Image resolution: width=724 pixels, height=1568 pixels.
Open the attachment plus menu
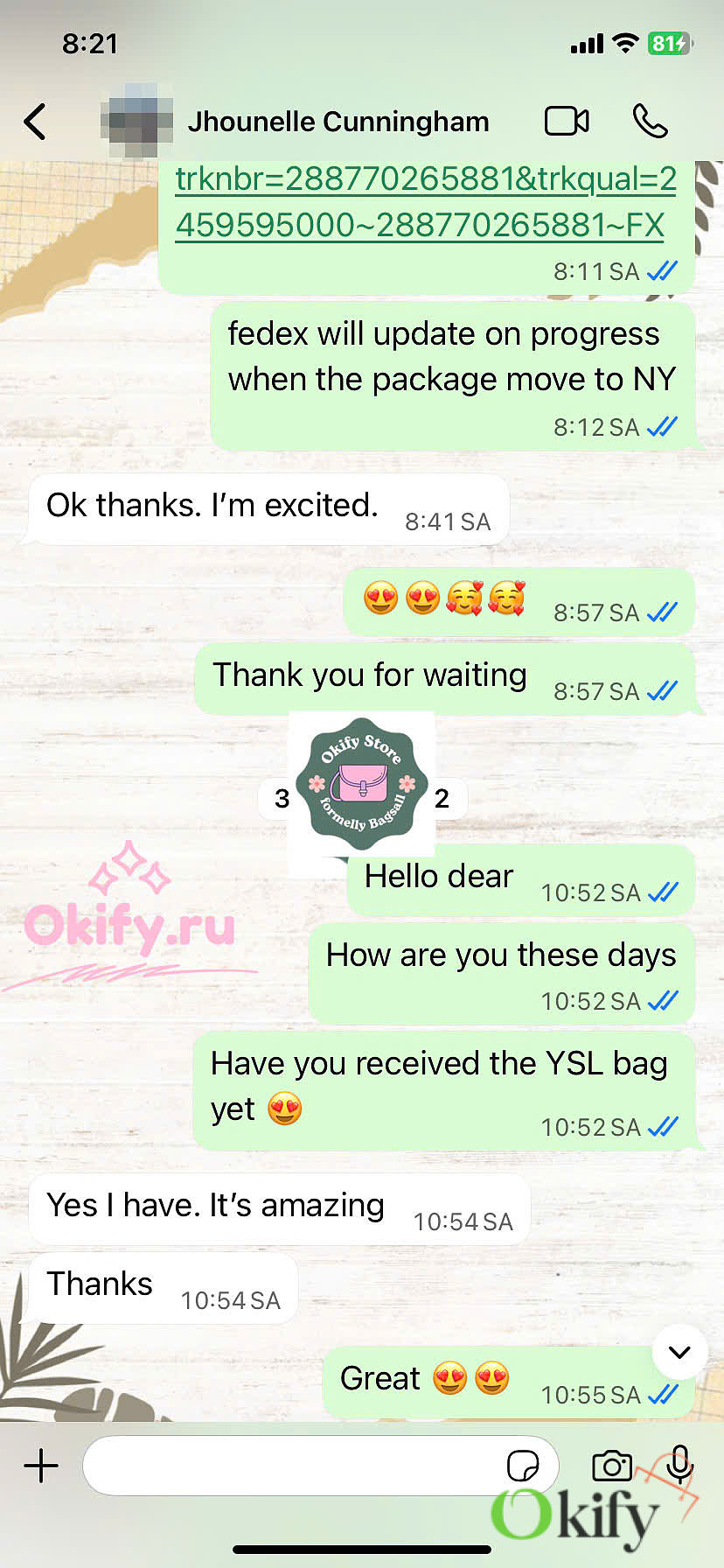coord(41,1465)
